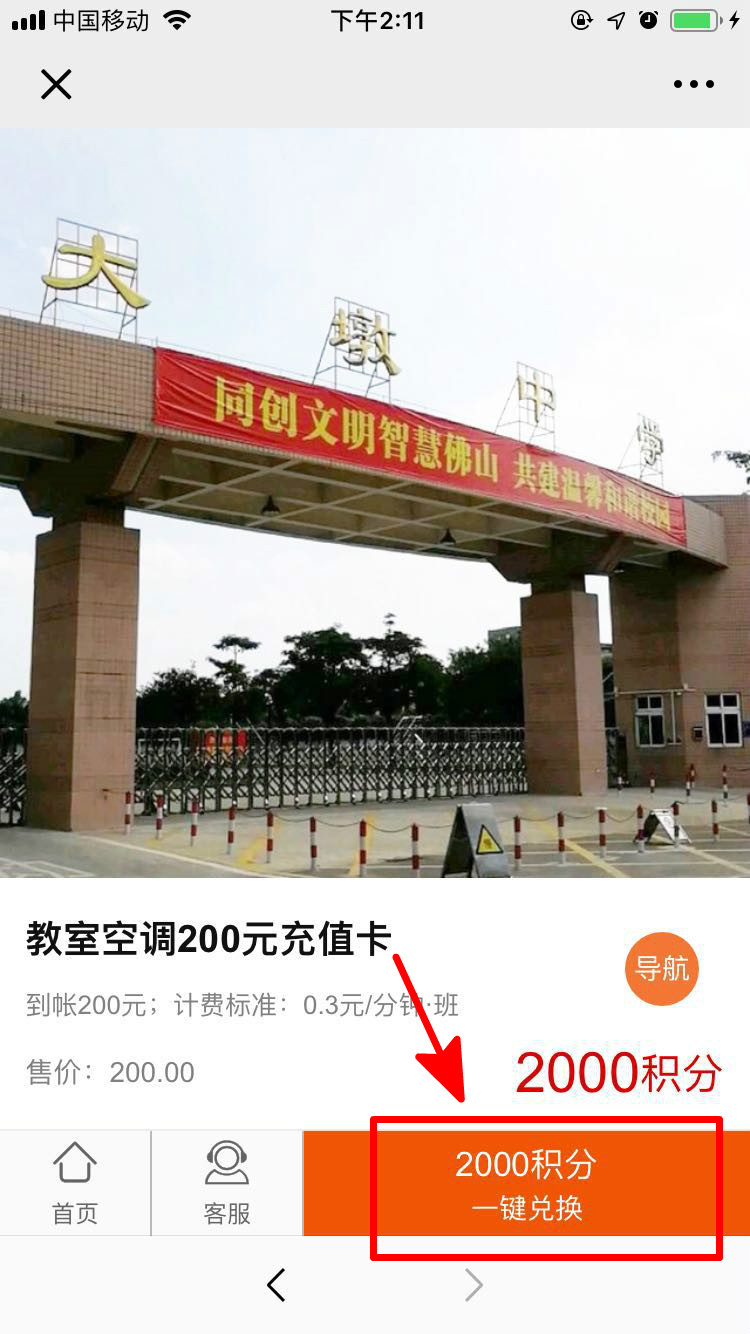Open the three-dot overflow menu

(694, 85)
